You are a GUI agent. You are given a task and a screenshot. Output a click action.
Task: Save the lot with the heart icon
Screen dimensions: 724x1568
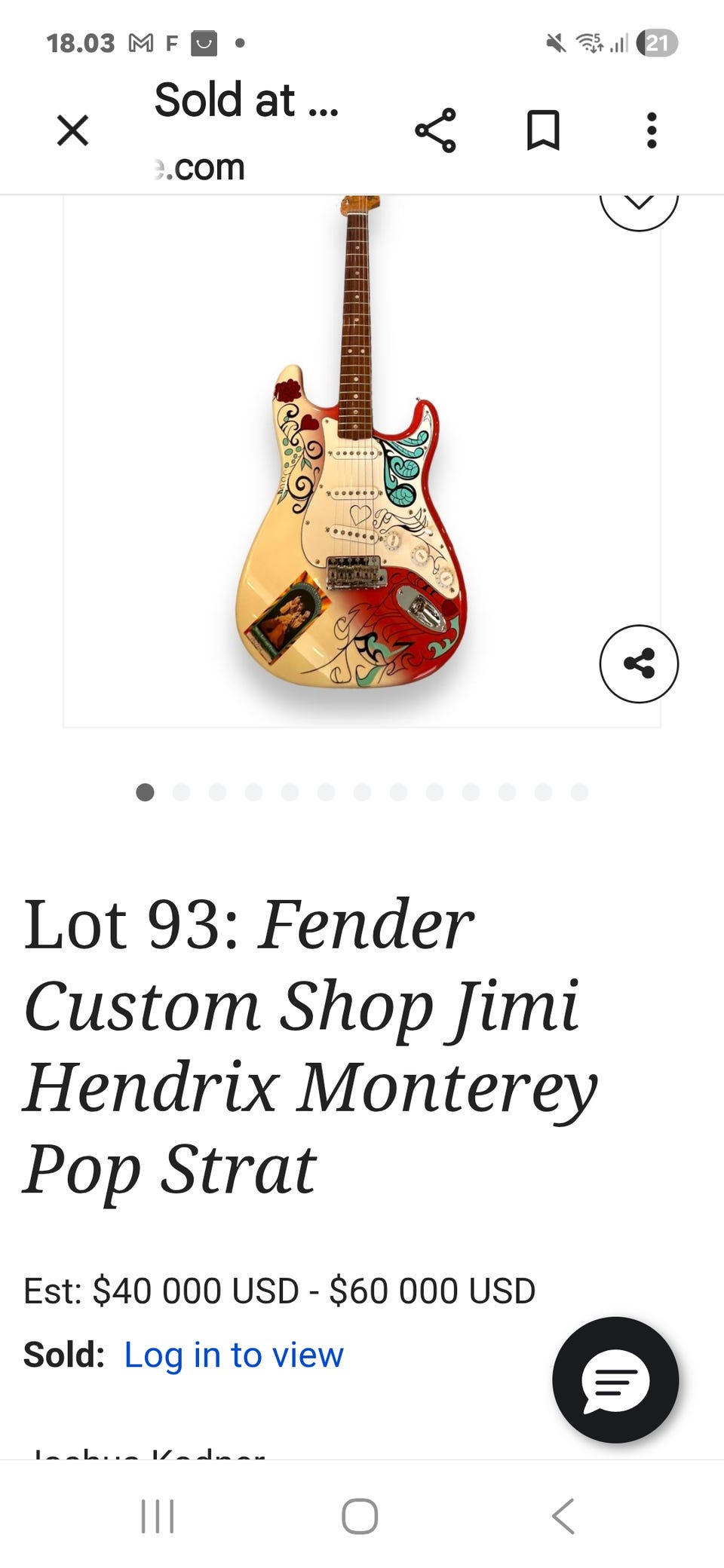(639, 205)
